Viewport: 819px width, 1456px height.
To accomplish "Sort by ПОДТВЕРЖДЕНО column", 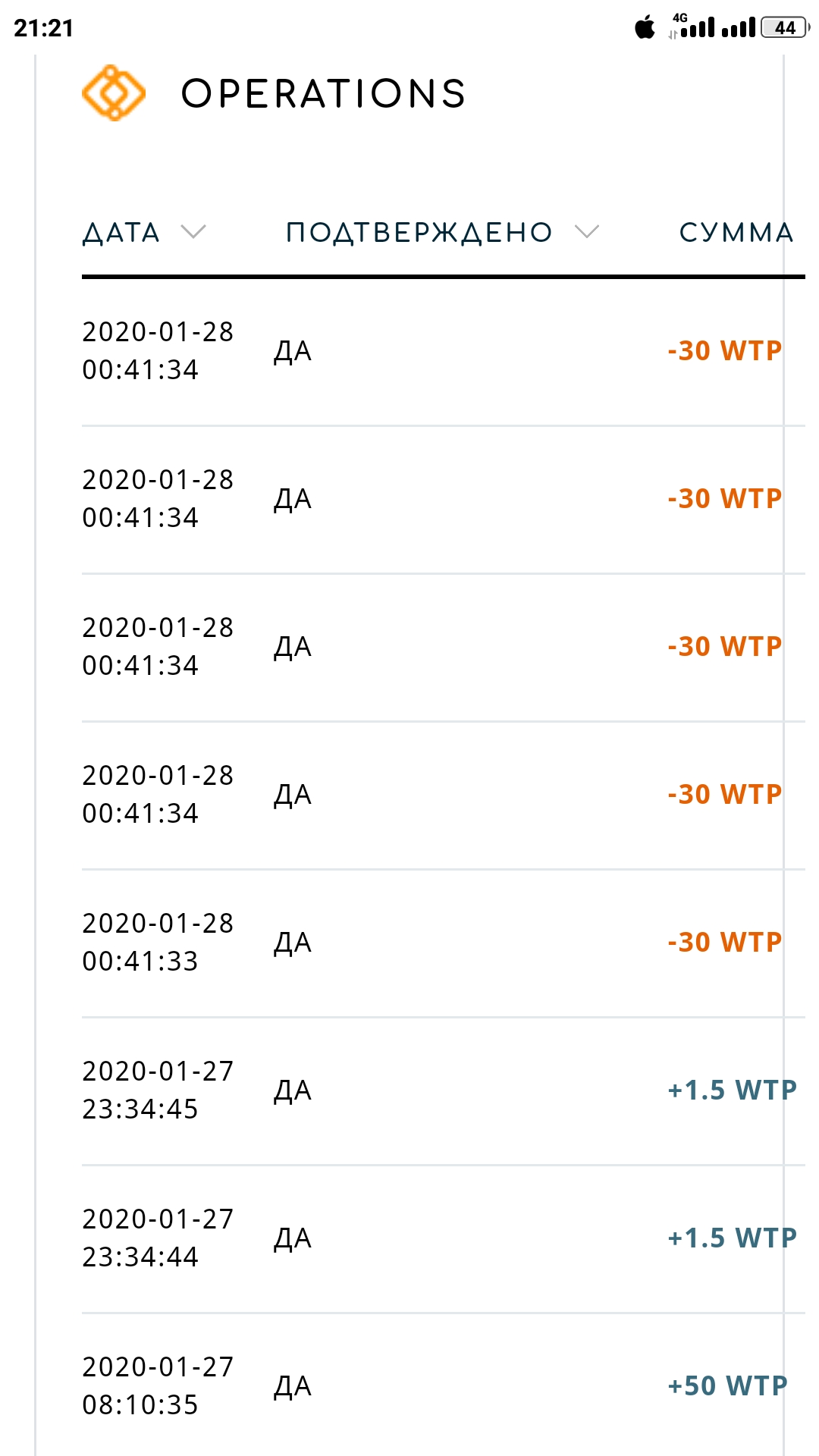I will (x=442, y=232).
